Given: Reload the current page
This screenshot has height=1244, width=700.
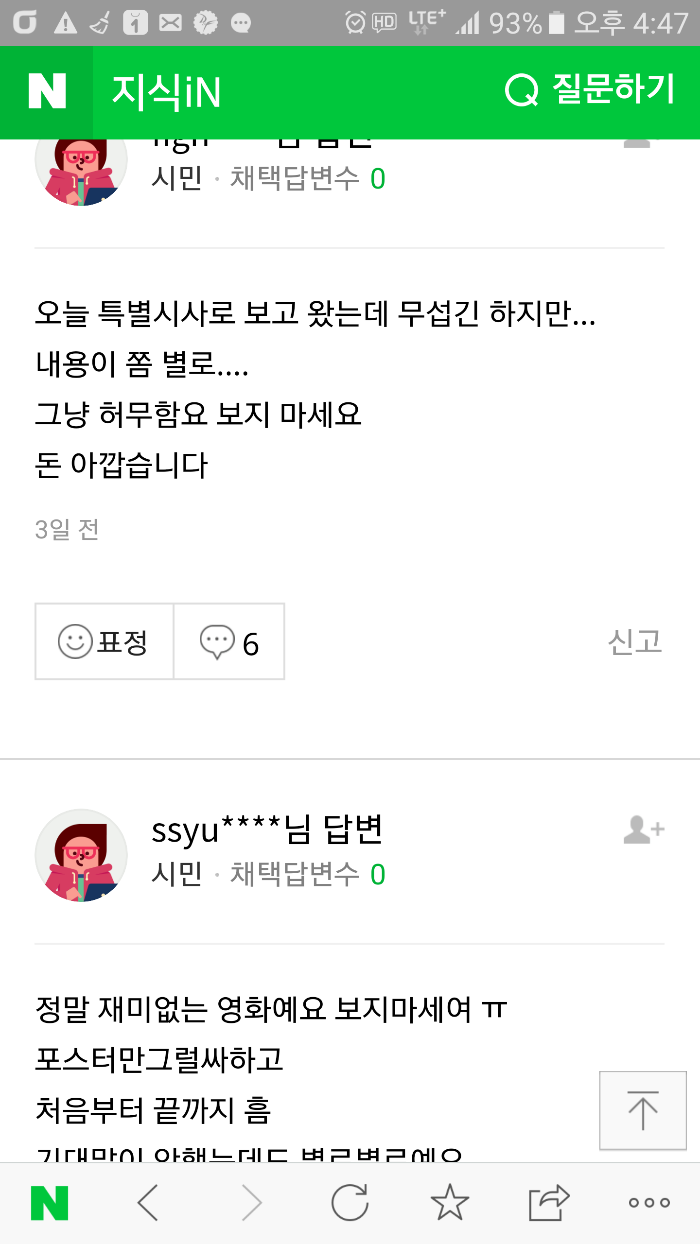Looking at the screenshot, I should (x=350, y=1203).
